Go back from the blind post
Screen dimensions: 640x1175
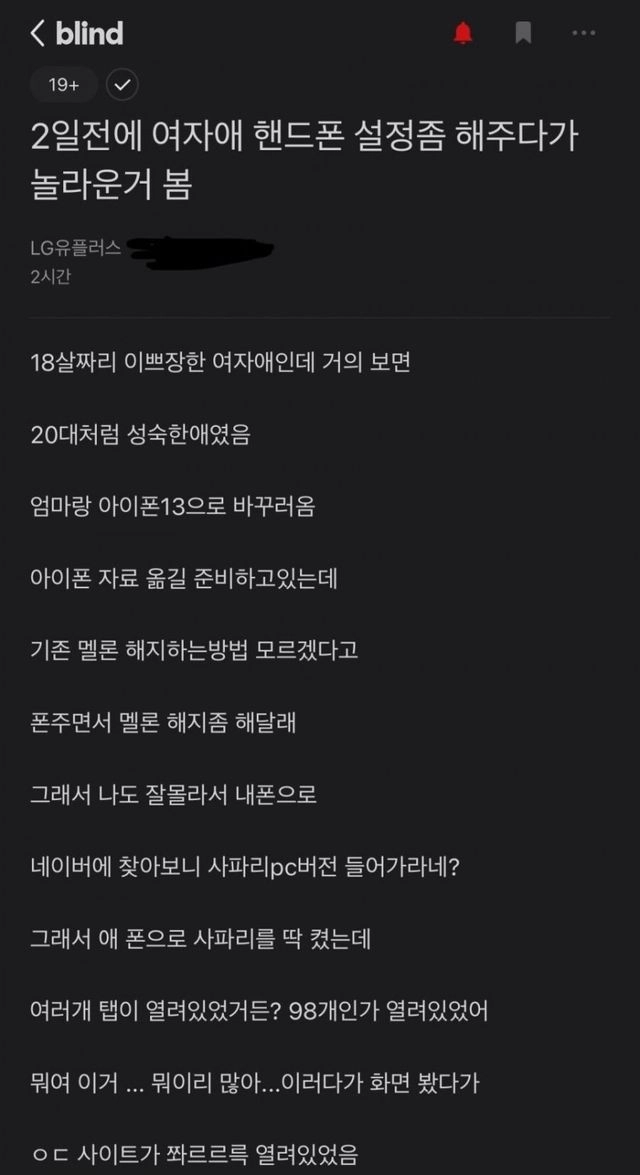[x=38, y=34]
